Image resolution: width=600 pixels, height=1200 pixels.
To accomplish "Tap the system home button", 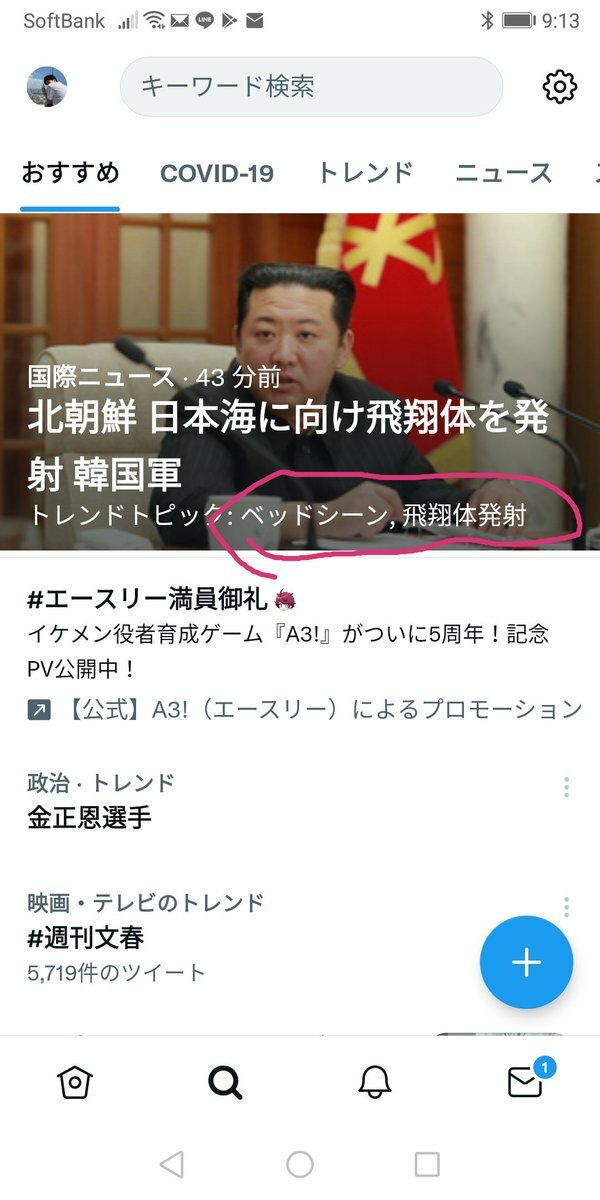I will (x=300, y=1164).
